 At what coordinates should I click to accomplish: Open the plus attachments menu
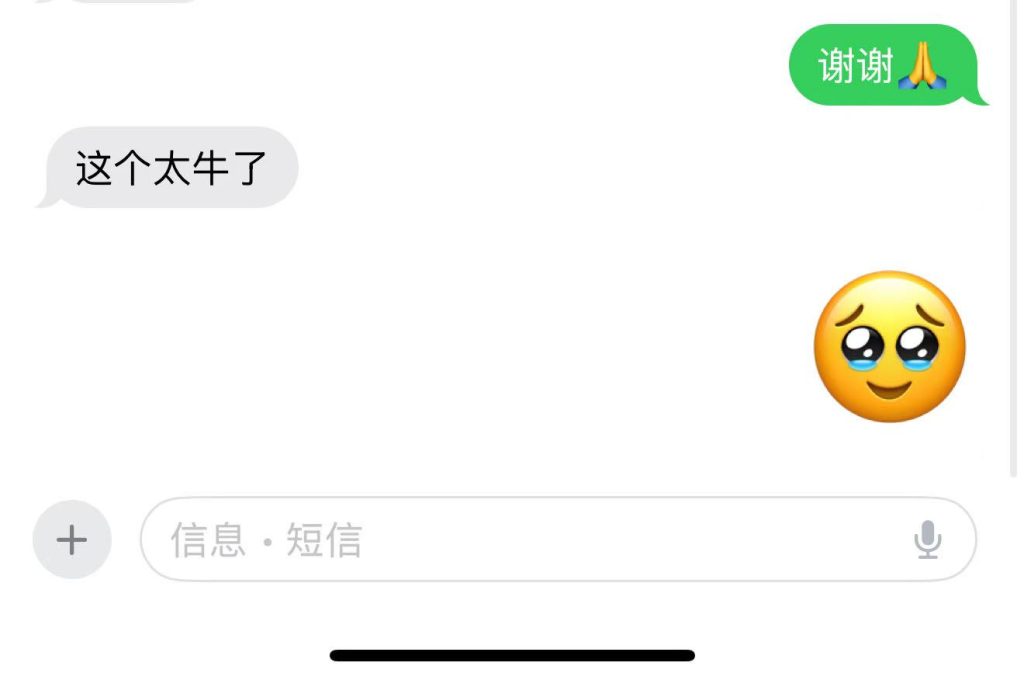coord(71,540)
